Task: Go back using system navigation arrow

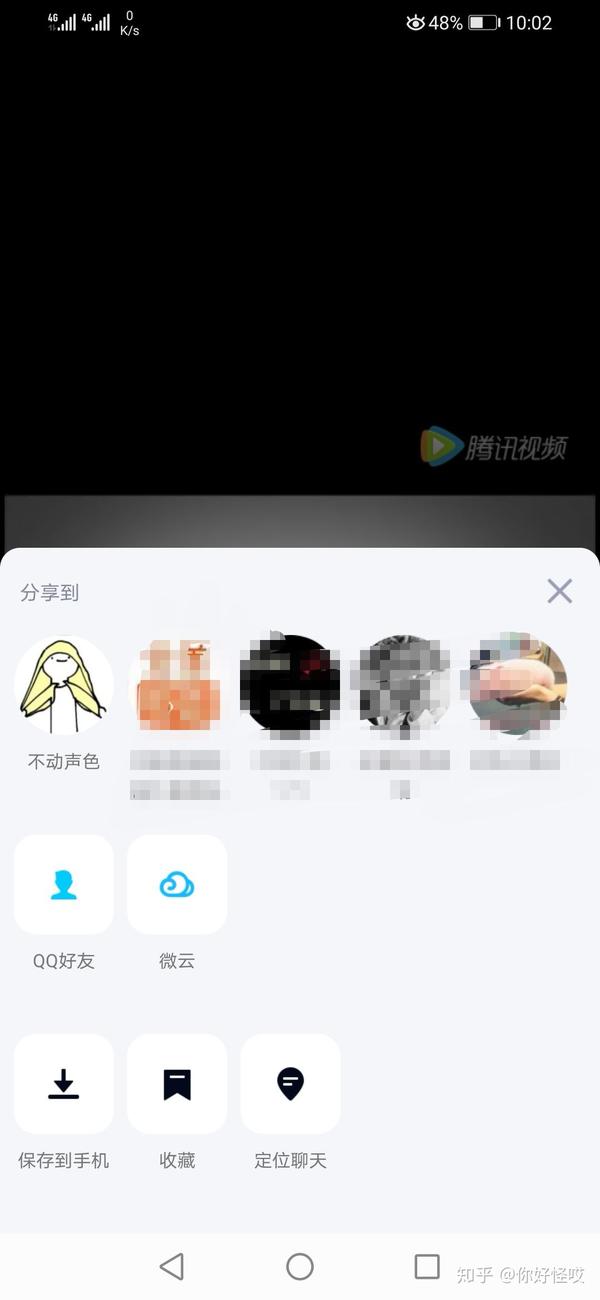Action: pos(172,1266)
